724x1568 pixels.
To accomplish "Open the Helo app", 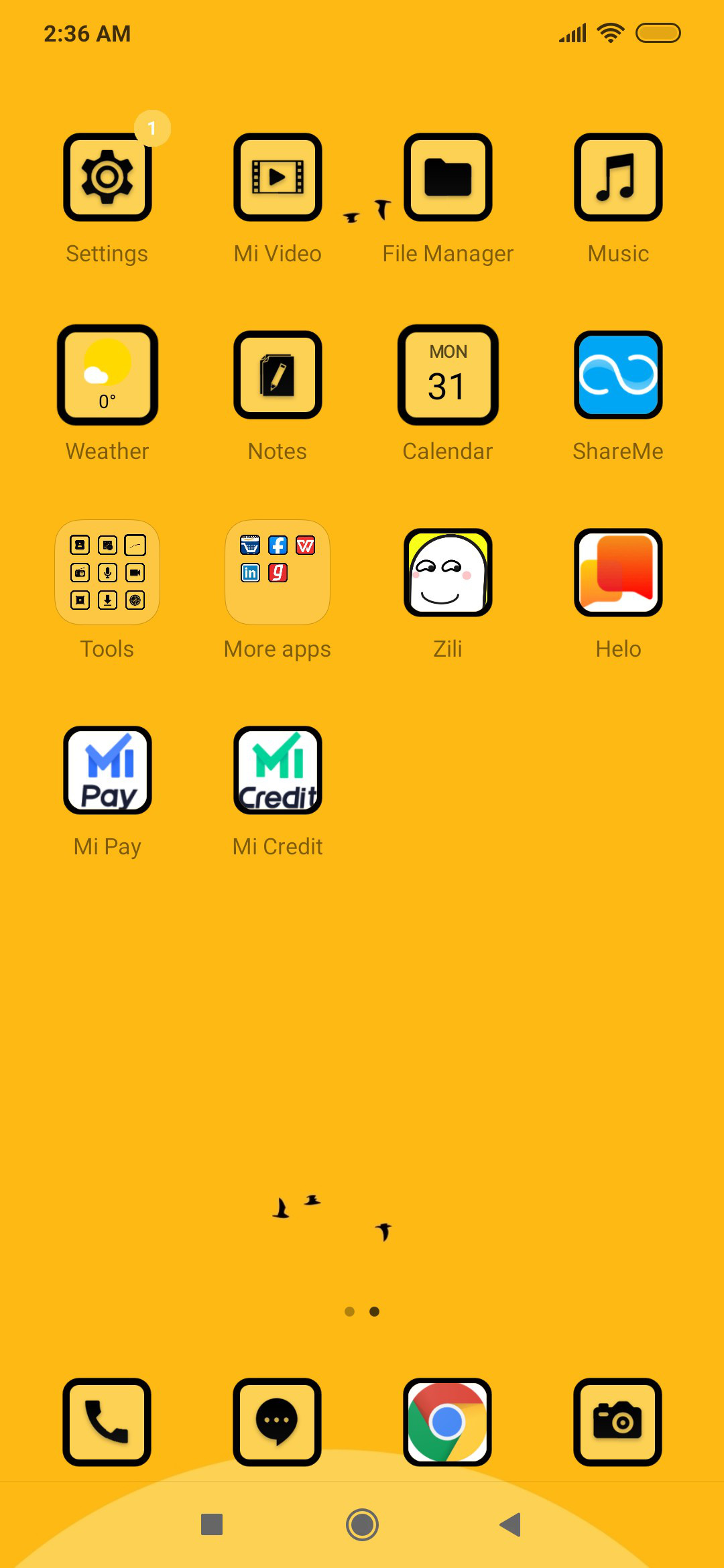I will point(618,572).
